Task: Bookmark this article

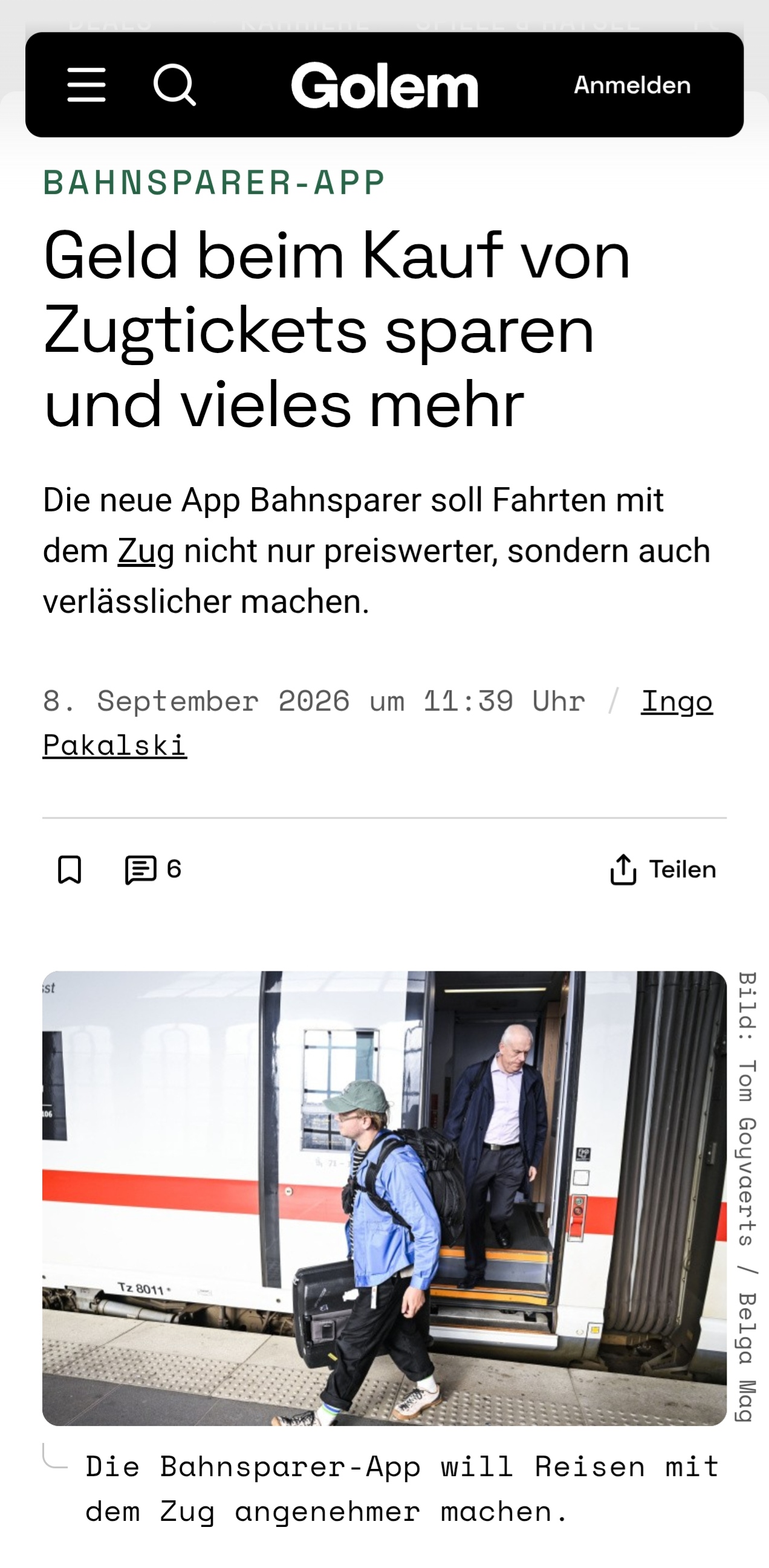Action: (x=70, y=869)
